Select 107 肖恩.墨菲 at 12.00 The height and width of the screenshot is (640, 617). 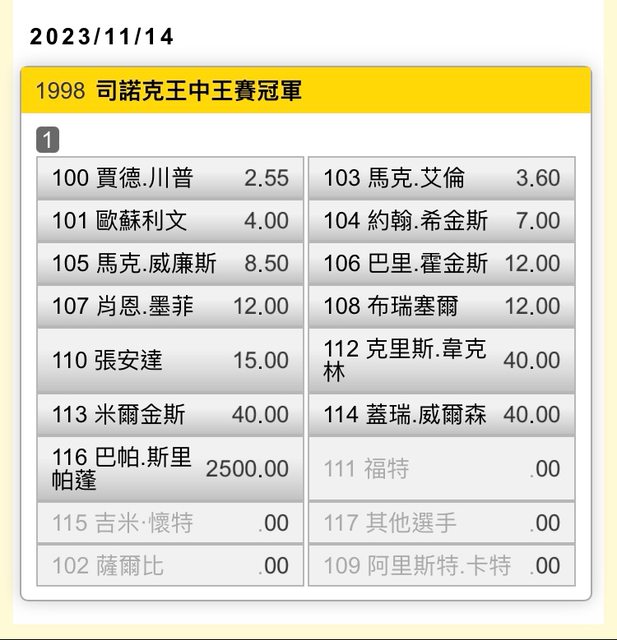click(x=170, y=307)
